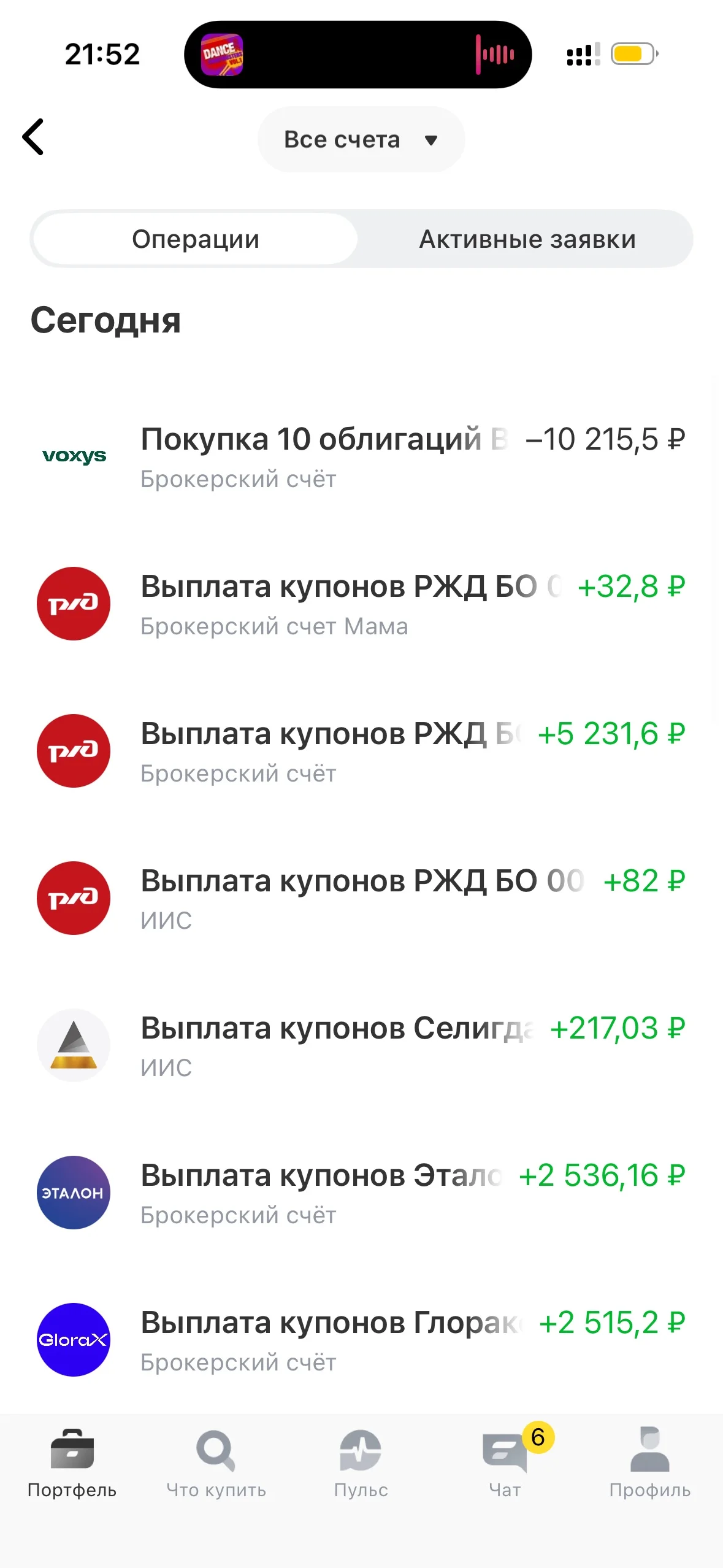Switch to the Активные заявки tab
This screenshot has height=1568, width=723.
(x=527, y=239)
